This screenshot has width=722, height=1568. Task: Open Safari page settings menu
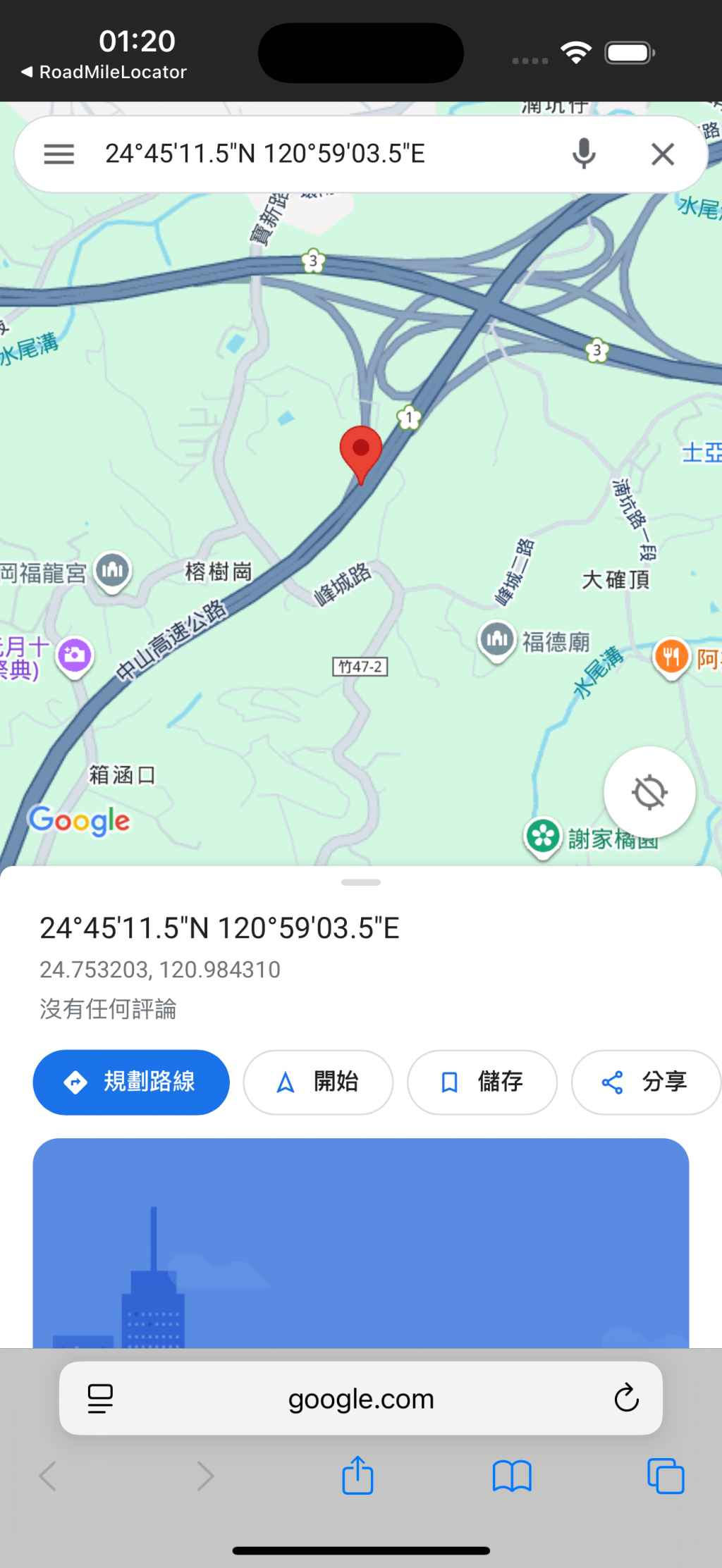coord(100,1398)
